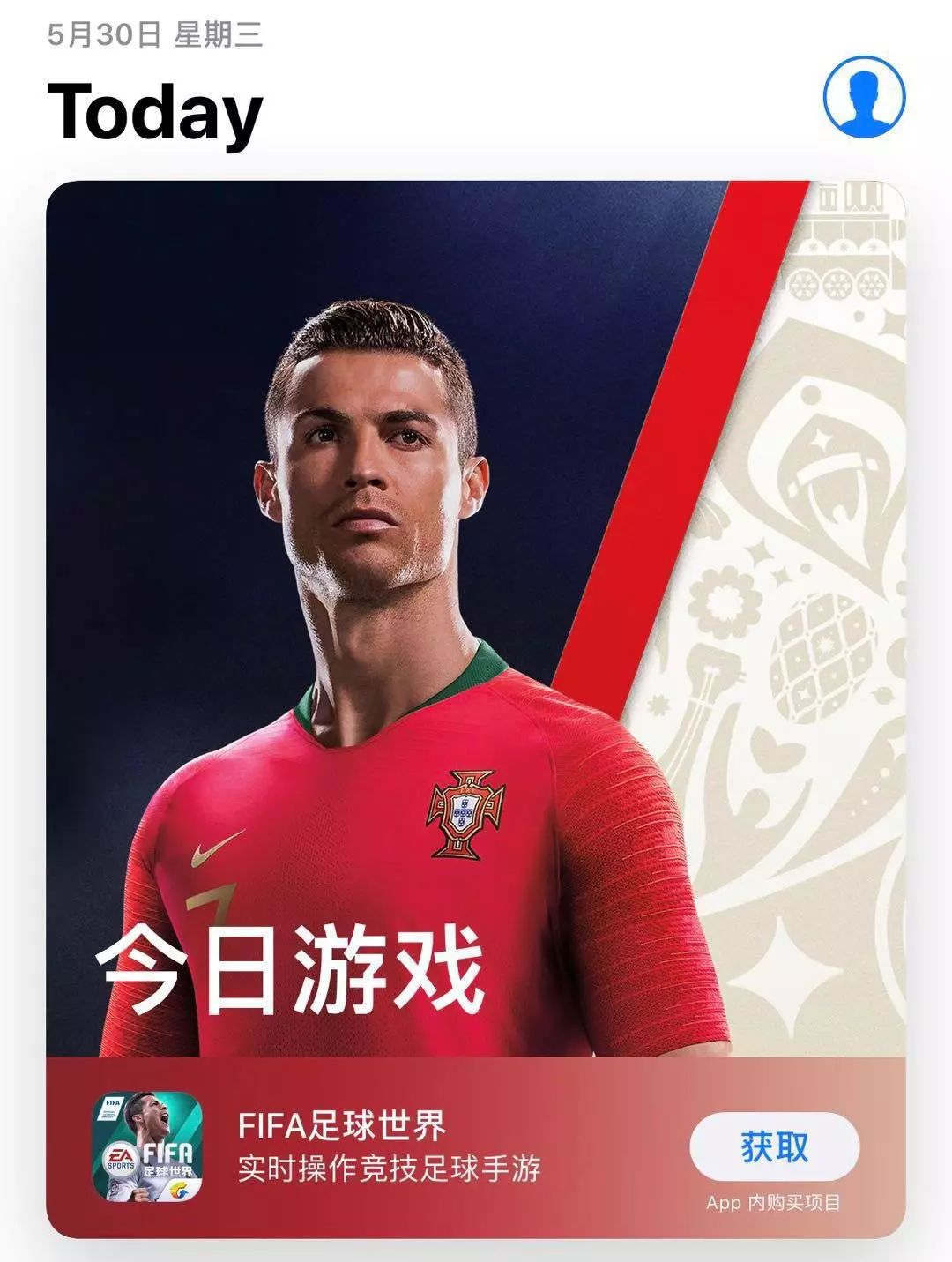952x1262 pixels.
Task: Open the account profile icon
Action: click(x=864, y=97)
